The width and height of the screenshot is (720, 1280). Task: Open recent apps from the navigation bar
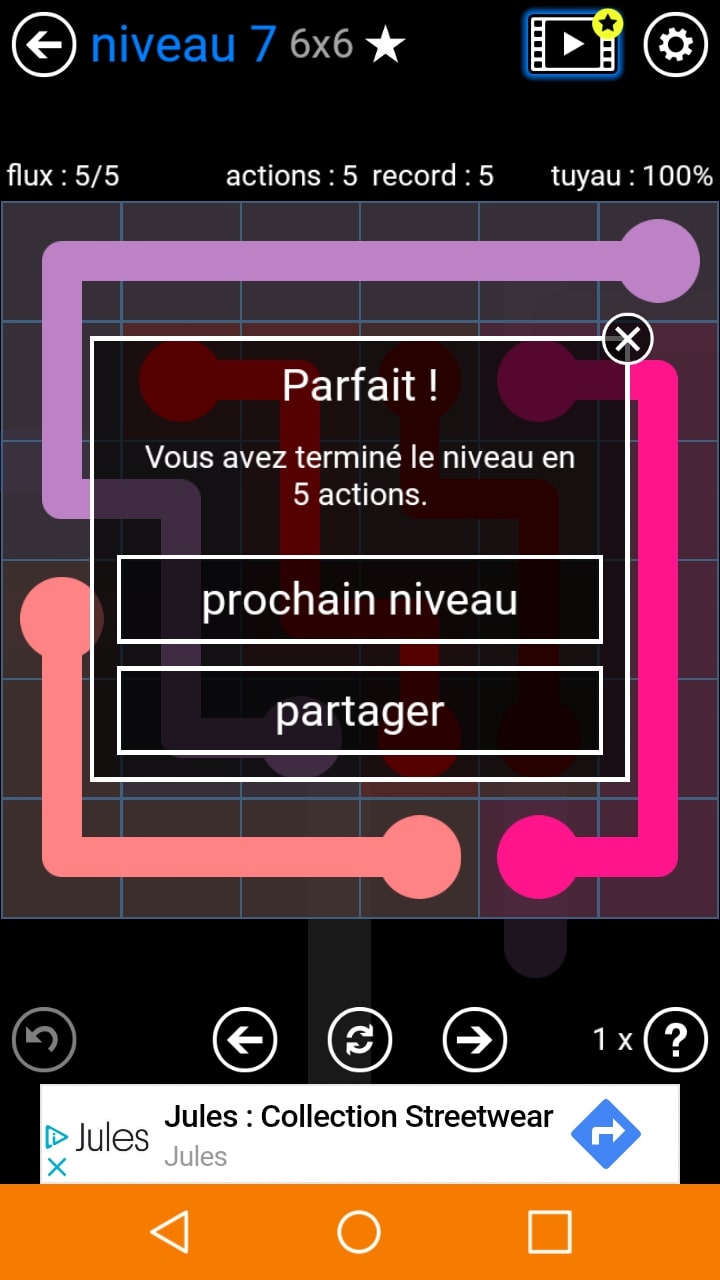549,1232
